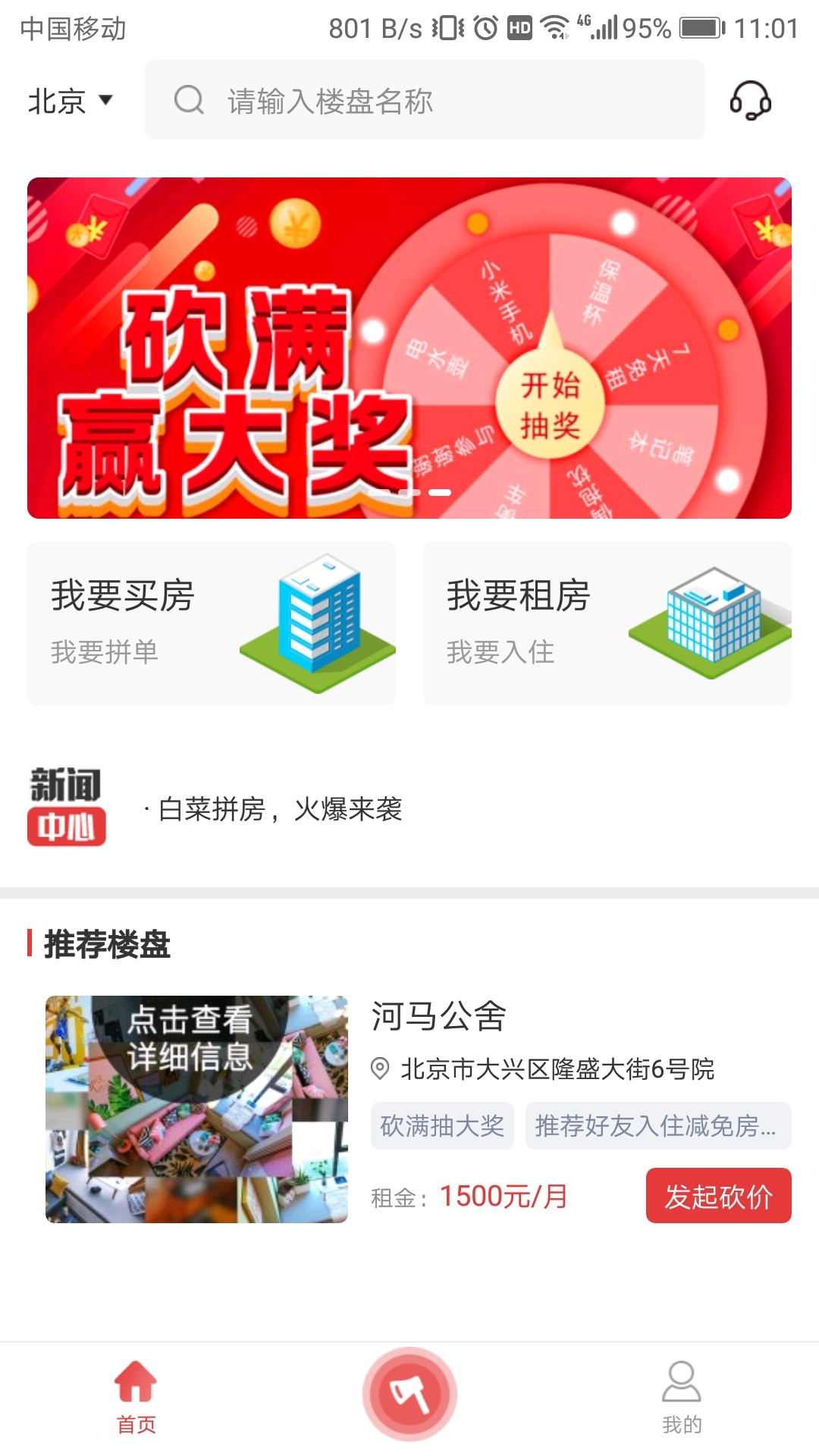Select the 砍满抽大奖 tag
The image size is (819, 1456).
pos(442,1128)
